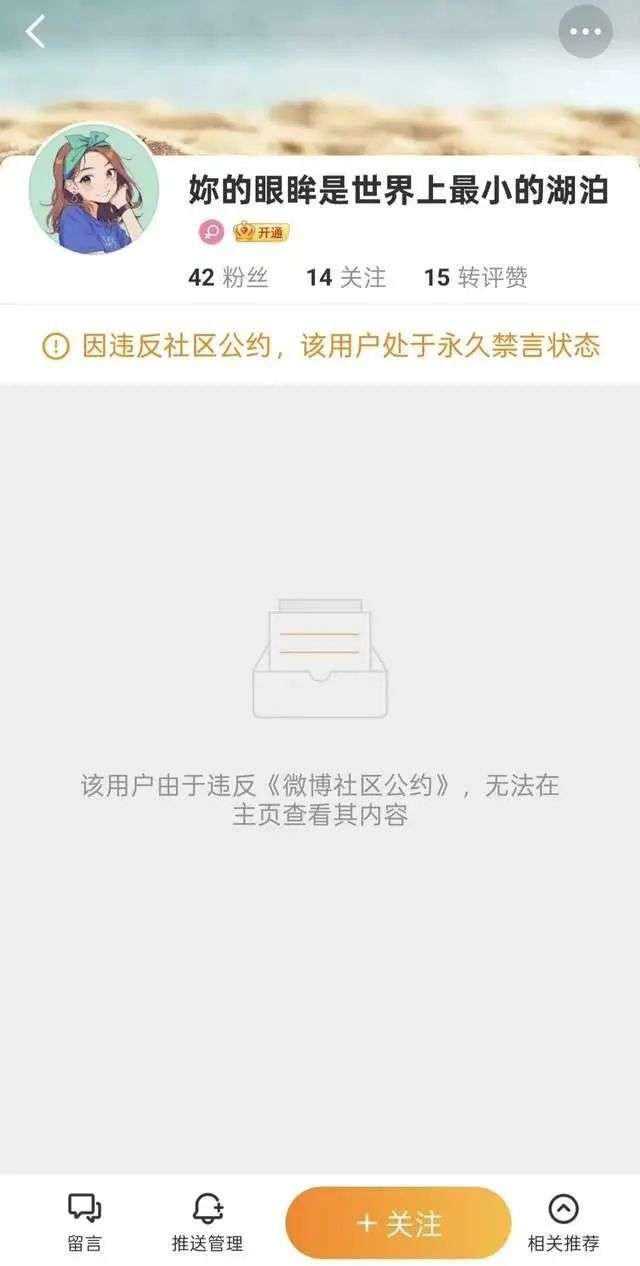The height and width of the screenshot is (1266, 640).
Task: Open the three-dot overflow menu
Action: (x=585, y=32)
